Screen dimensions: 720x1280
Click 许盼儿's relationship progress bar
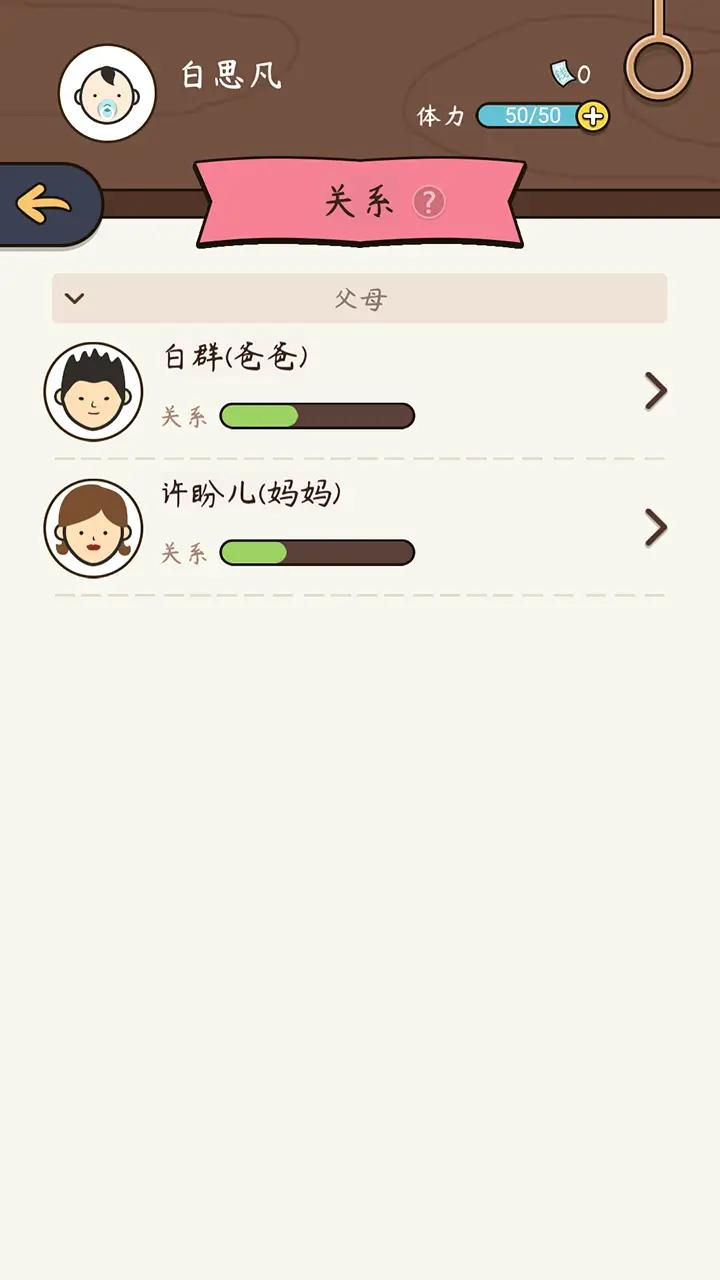[316, 552]
